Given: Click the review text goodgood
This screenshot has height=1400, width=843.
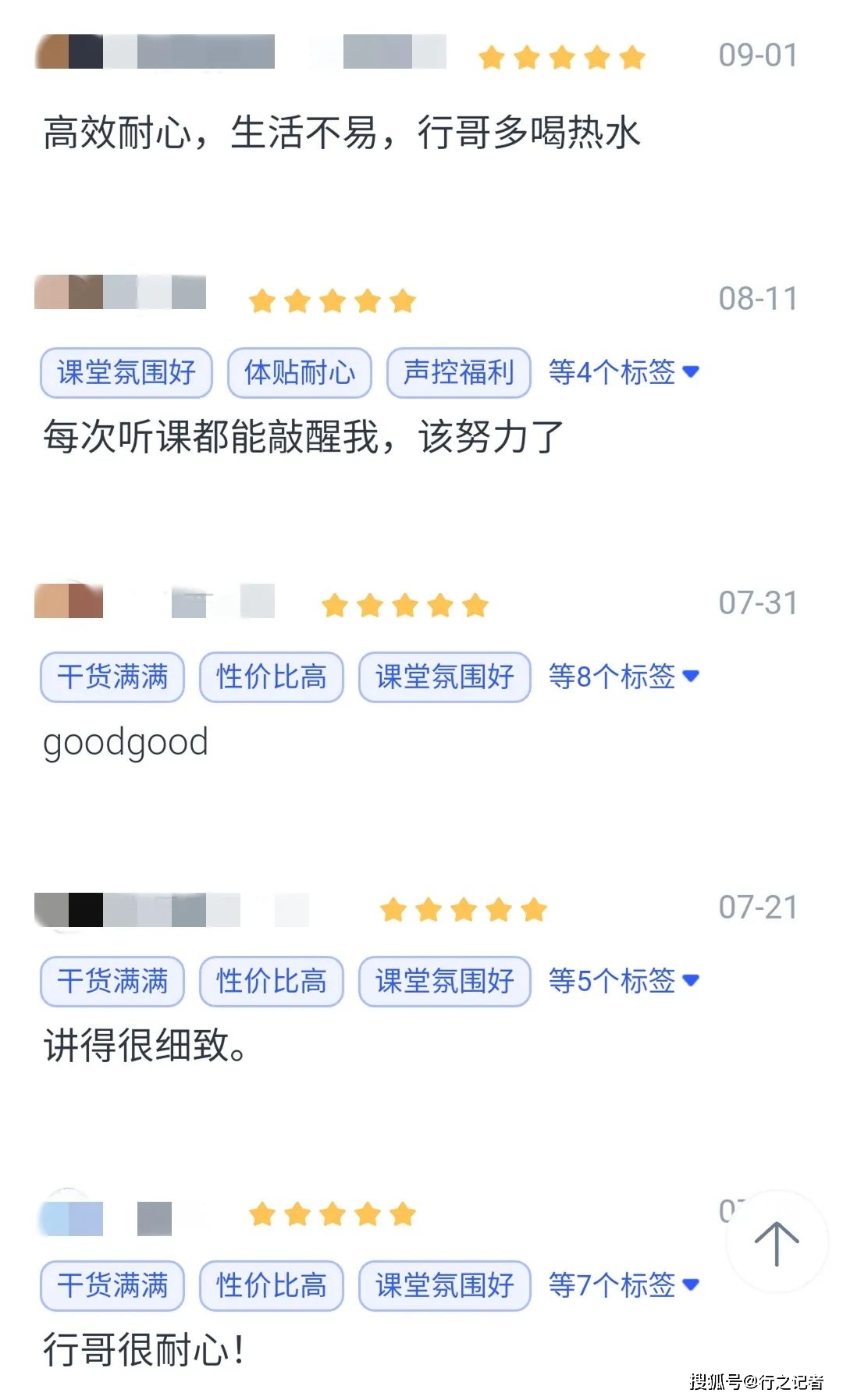Looking at the screenshot, I should pos(125,741).
